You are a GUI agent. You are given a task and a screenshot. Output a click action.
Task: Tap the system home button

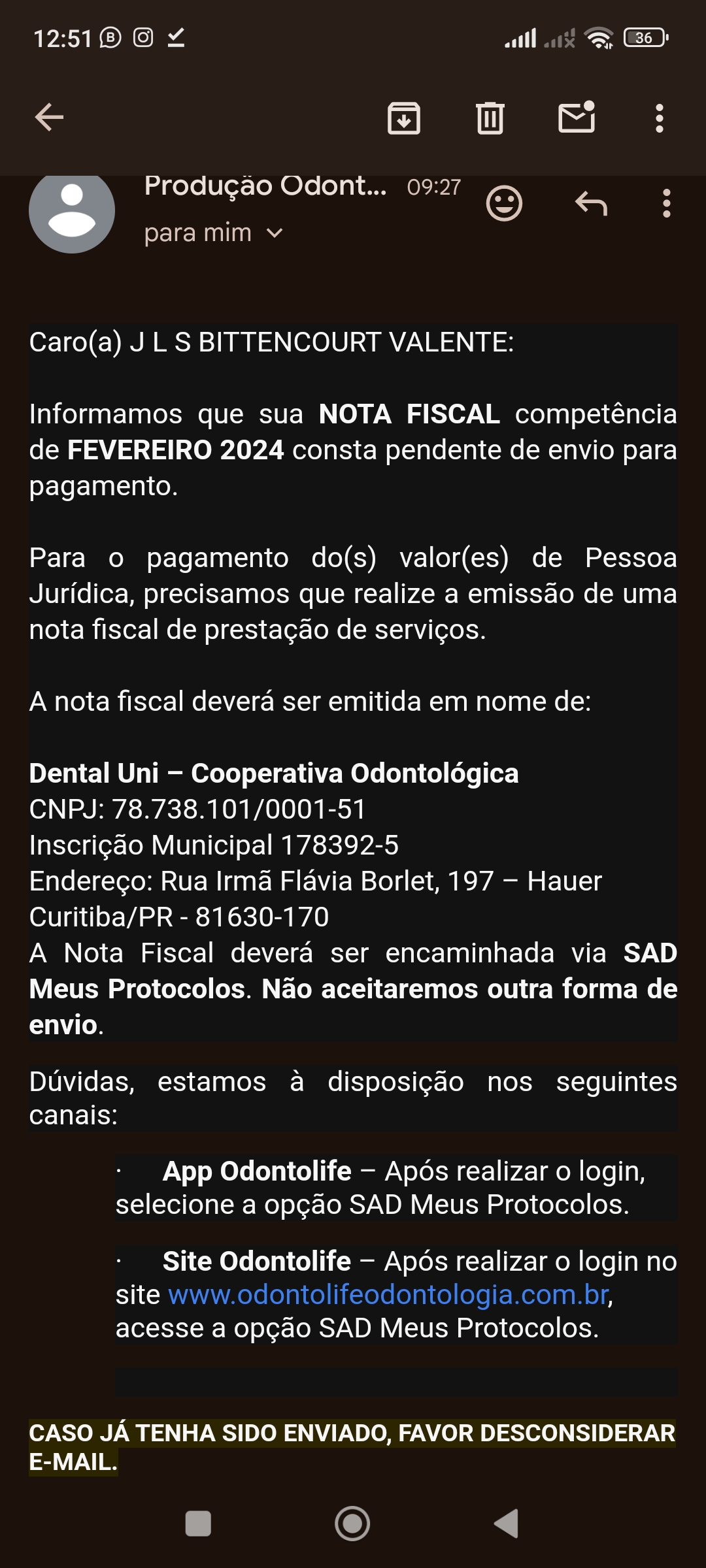coord(352,1524)
